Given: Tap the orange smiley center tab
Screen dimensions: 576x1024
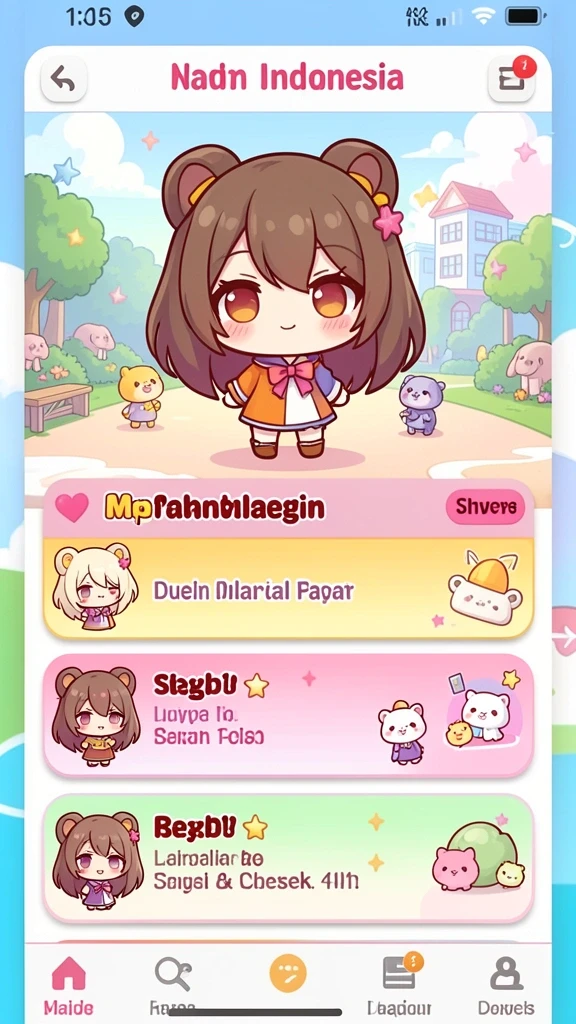Looking at the screenshot, I should [x=288, y=974].
